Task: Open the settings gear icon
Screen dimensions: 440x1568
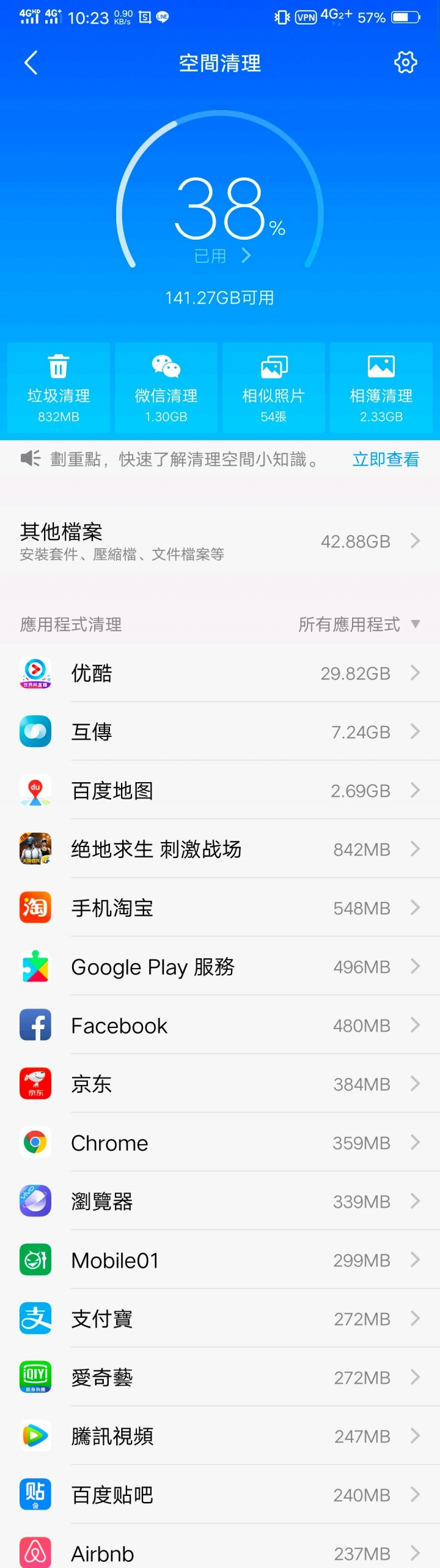Action: [405, 62]
